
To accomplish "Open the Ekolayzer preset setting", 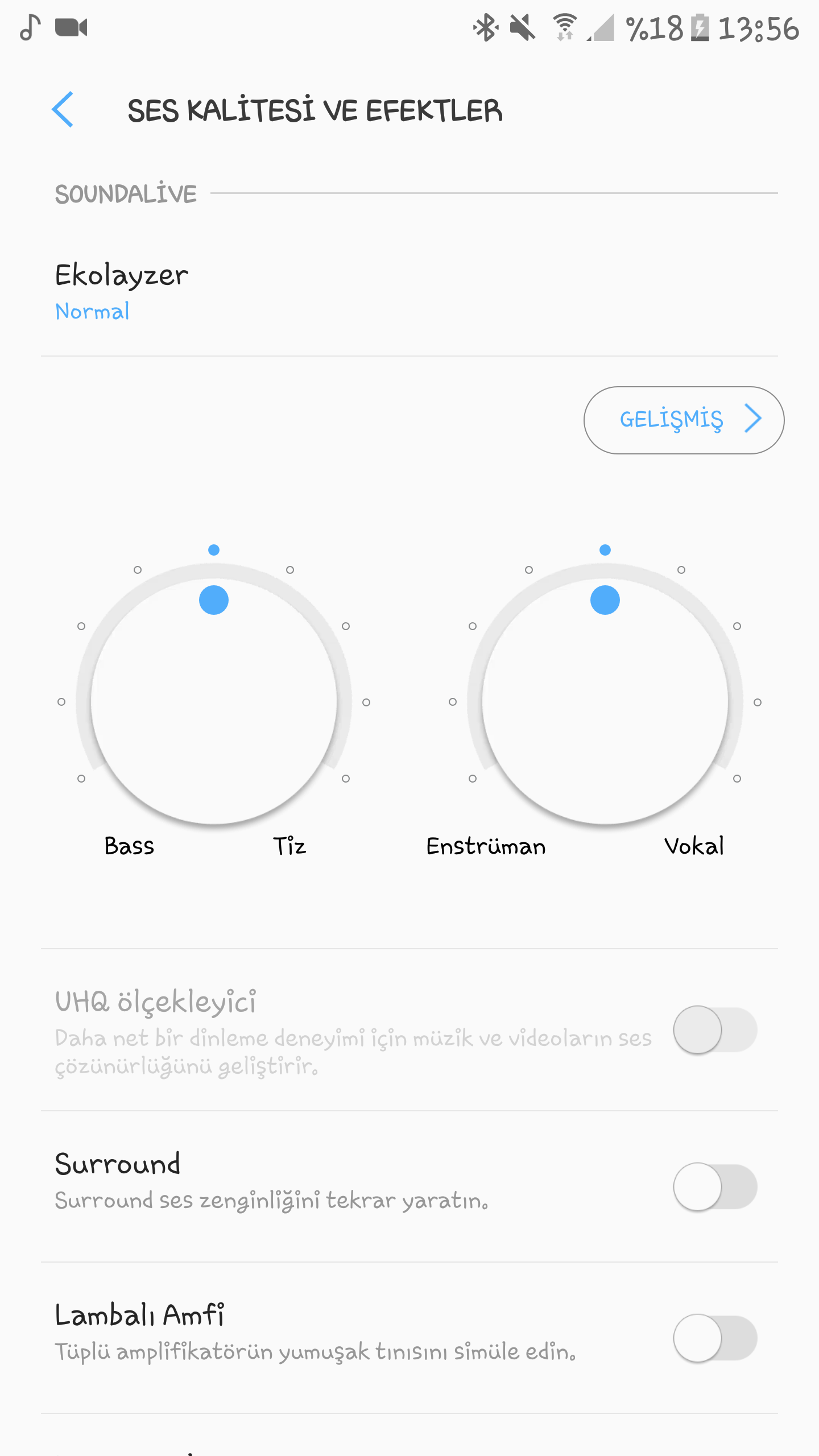I will (121, 291).
